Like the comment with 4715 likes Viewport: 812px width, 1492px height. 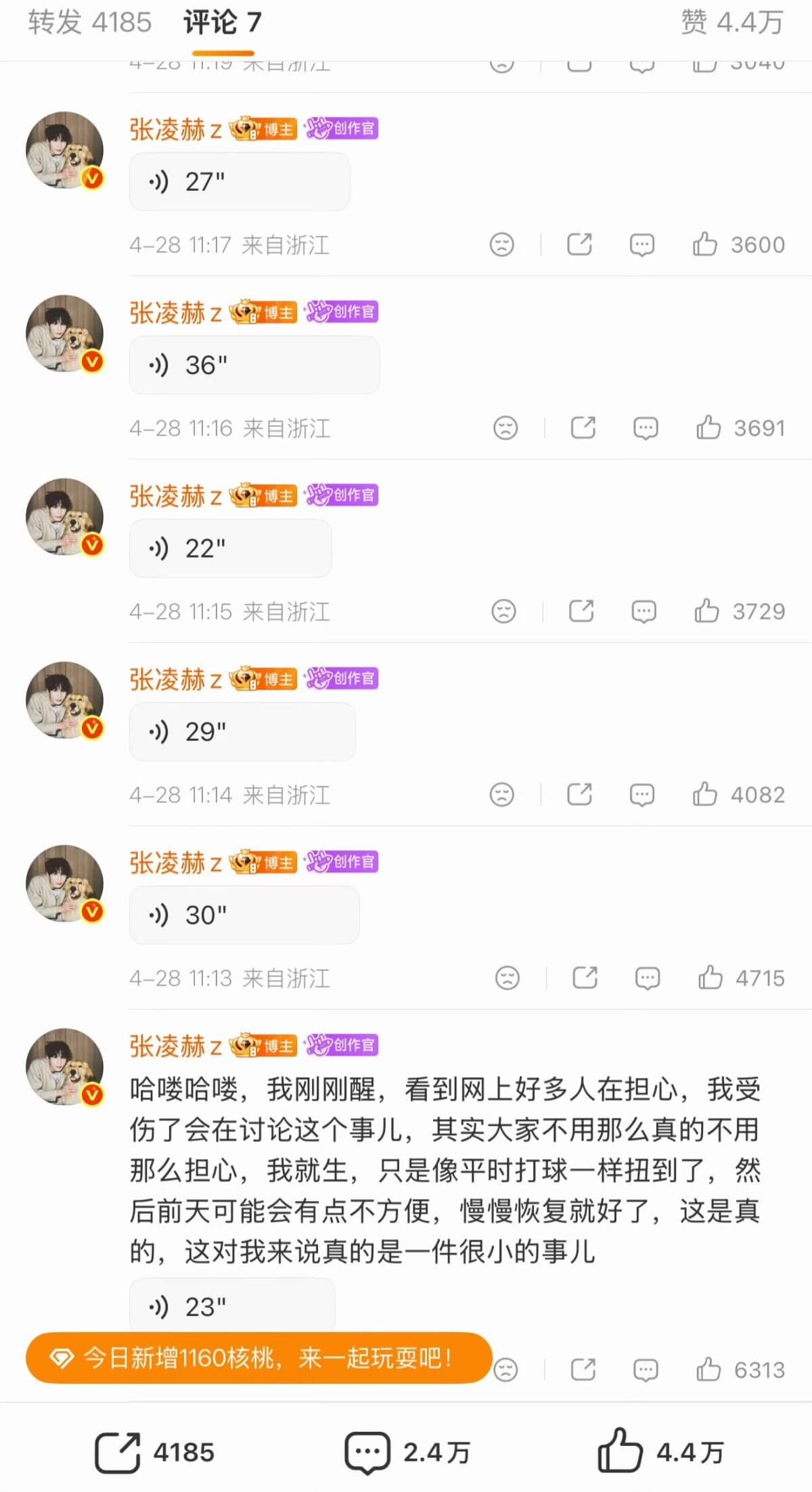tap(710, 978)
